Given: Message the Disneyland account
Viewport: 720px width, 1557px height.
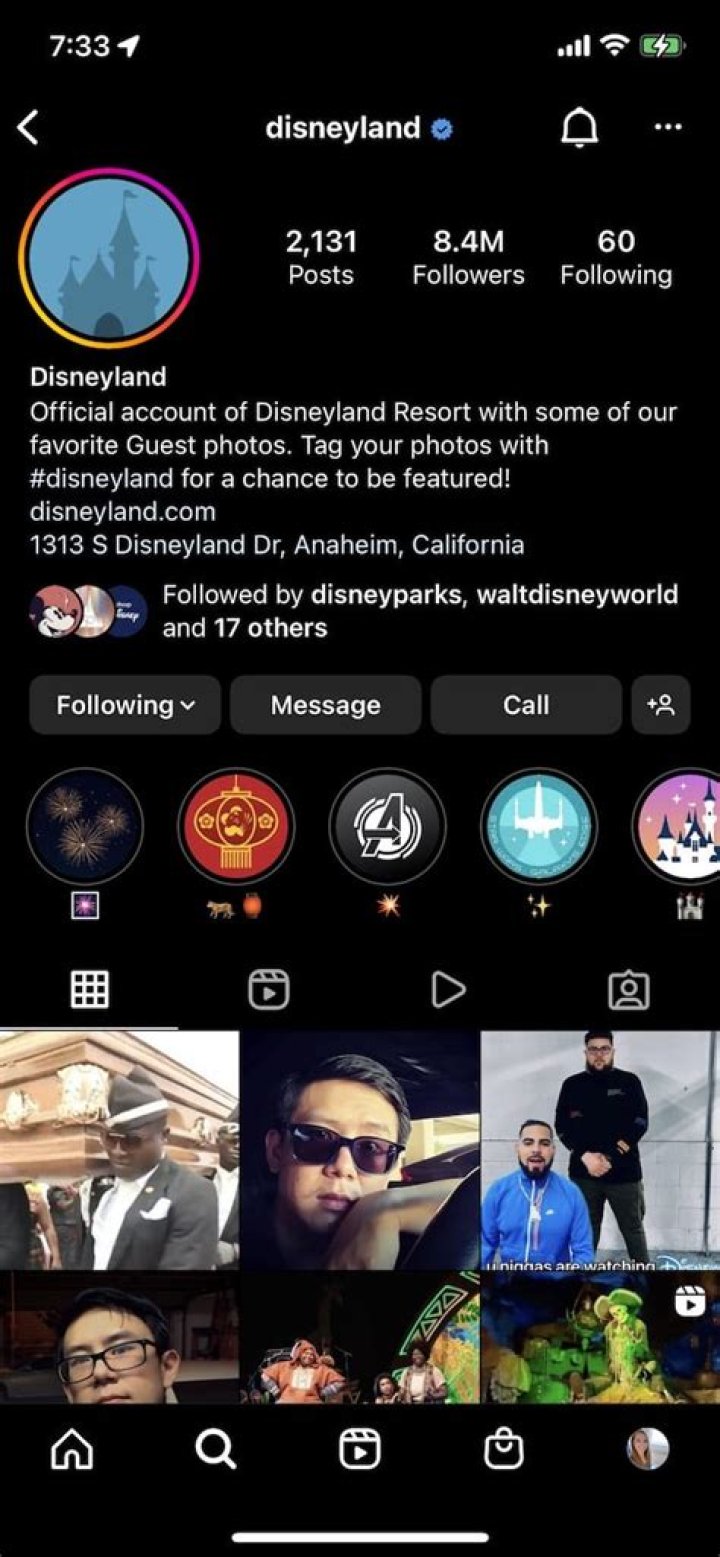Looking at the screenshot, I should (x=325, y=705).
